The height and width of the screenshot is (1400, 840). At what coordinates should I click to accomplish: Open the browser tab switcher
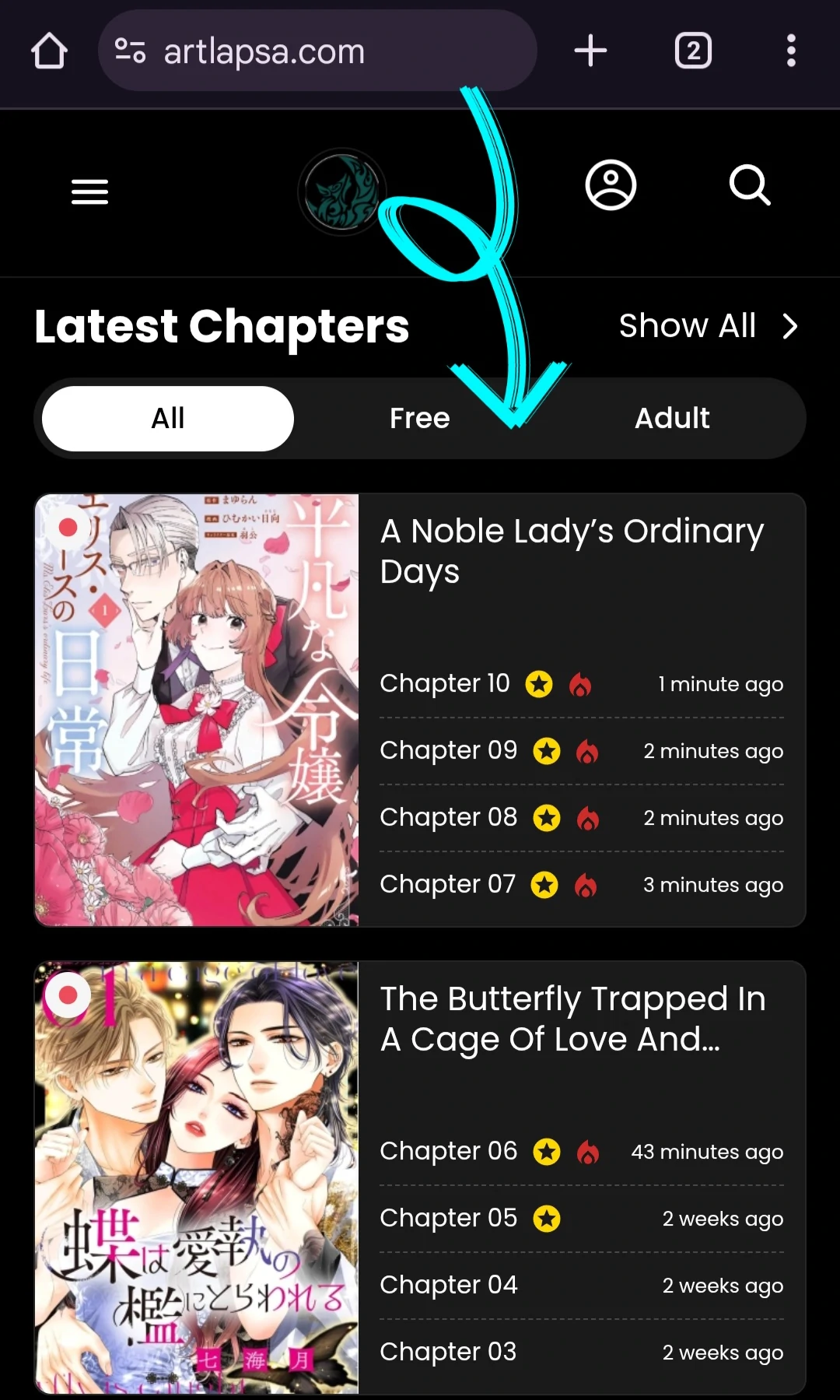tap(693, 51)
